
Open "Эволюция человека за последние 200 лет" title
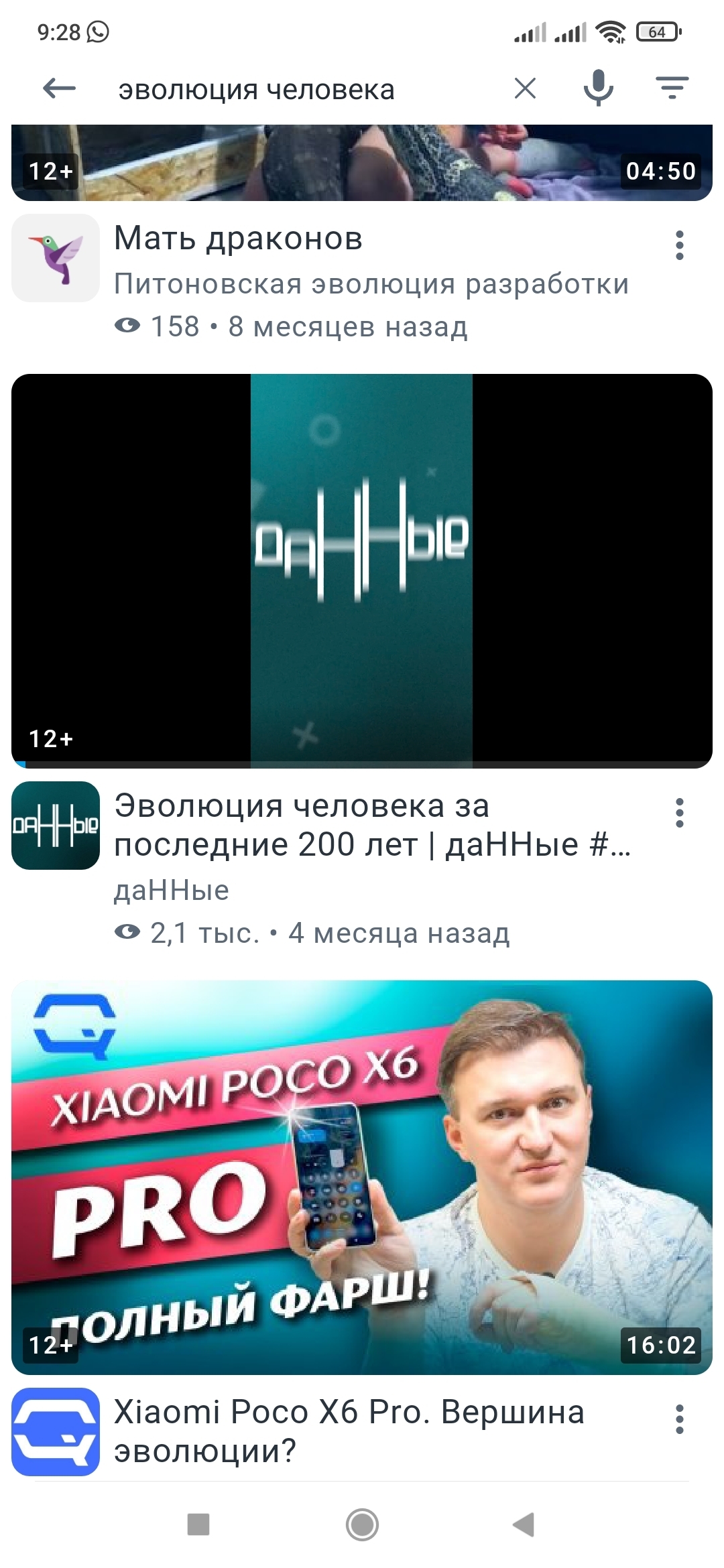pos(373,825)
